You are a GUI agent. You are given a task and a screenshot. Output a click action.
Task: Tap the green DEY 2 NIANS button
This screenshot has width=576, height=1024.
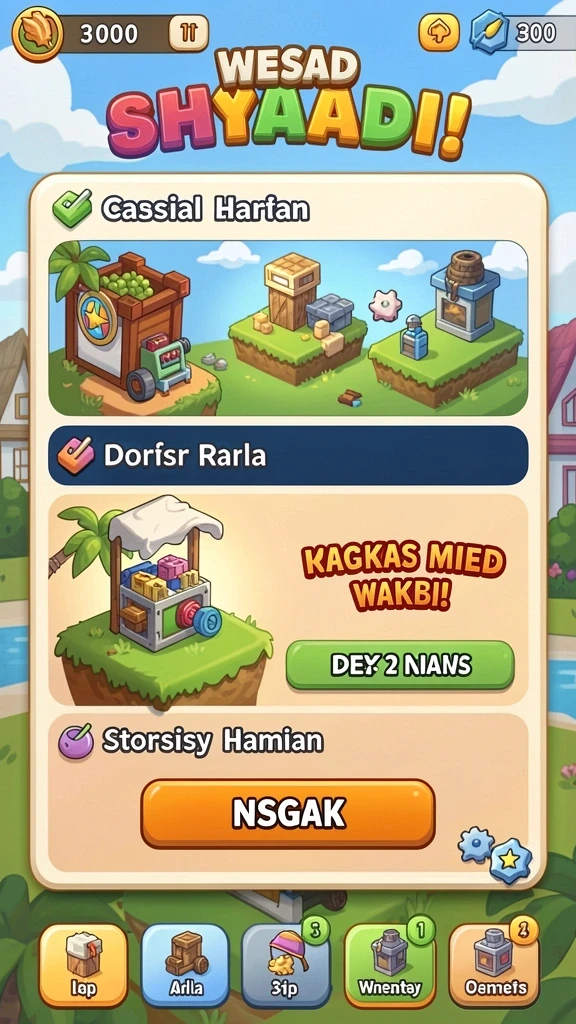[400, 665]
